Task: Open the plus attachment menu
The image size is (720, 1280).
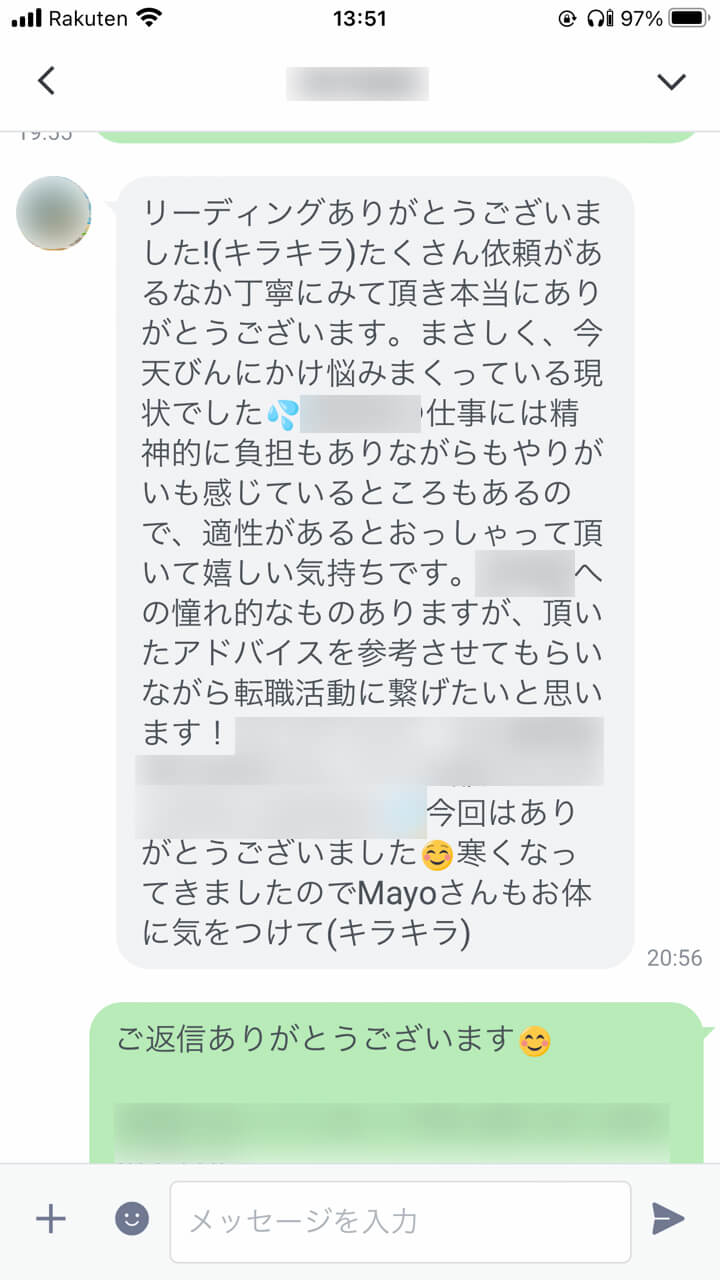Action: (x=50, y=1218)
